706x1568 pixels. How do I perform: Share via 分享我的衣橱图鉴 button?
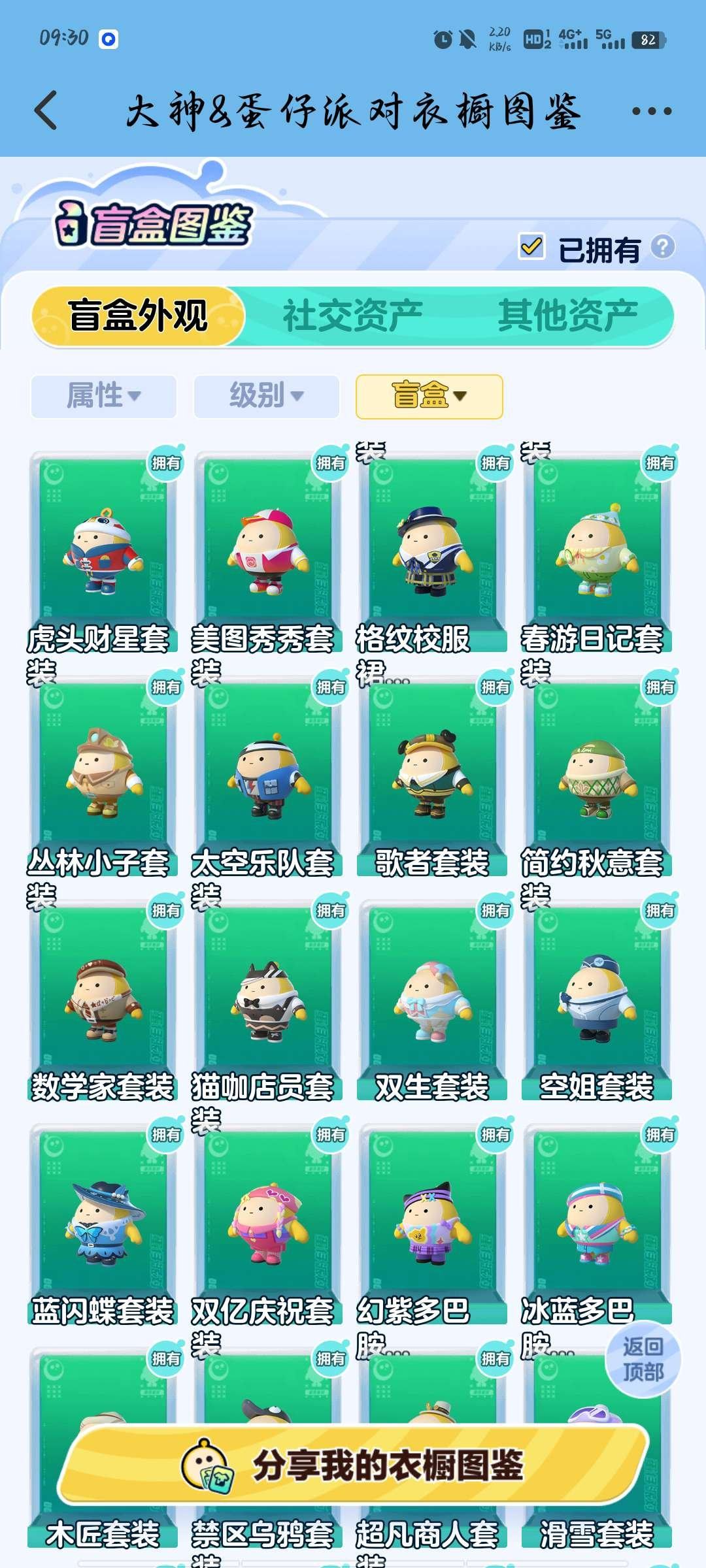tap(353, 1465)
